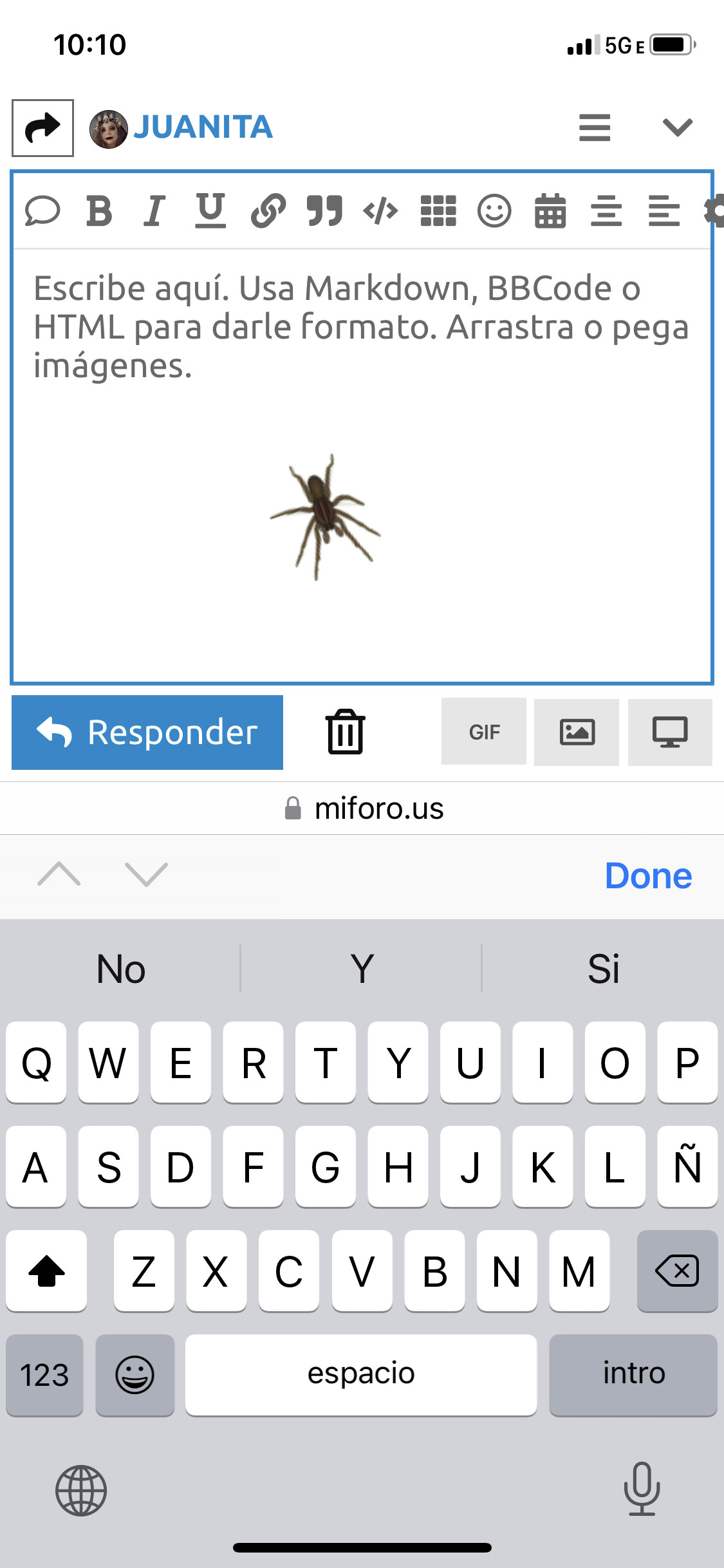Apply italic formatting

(x=154, y=211)
